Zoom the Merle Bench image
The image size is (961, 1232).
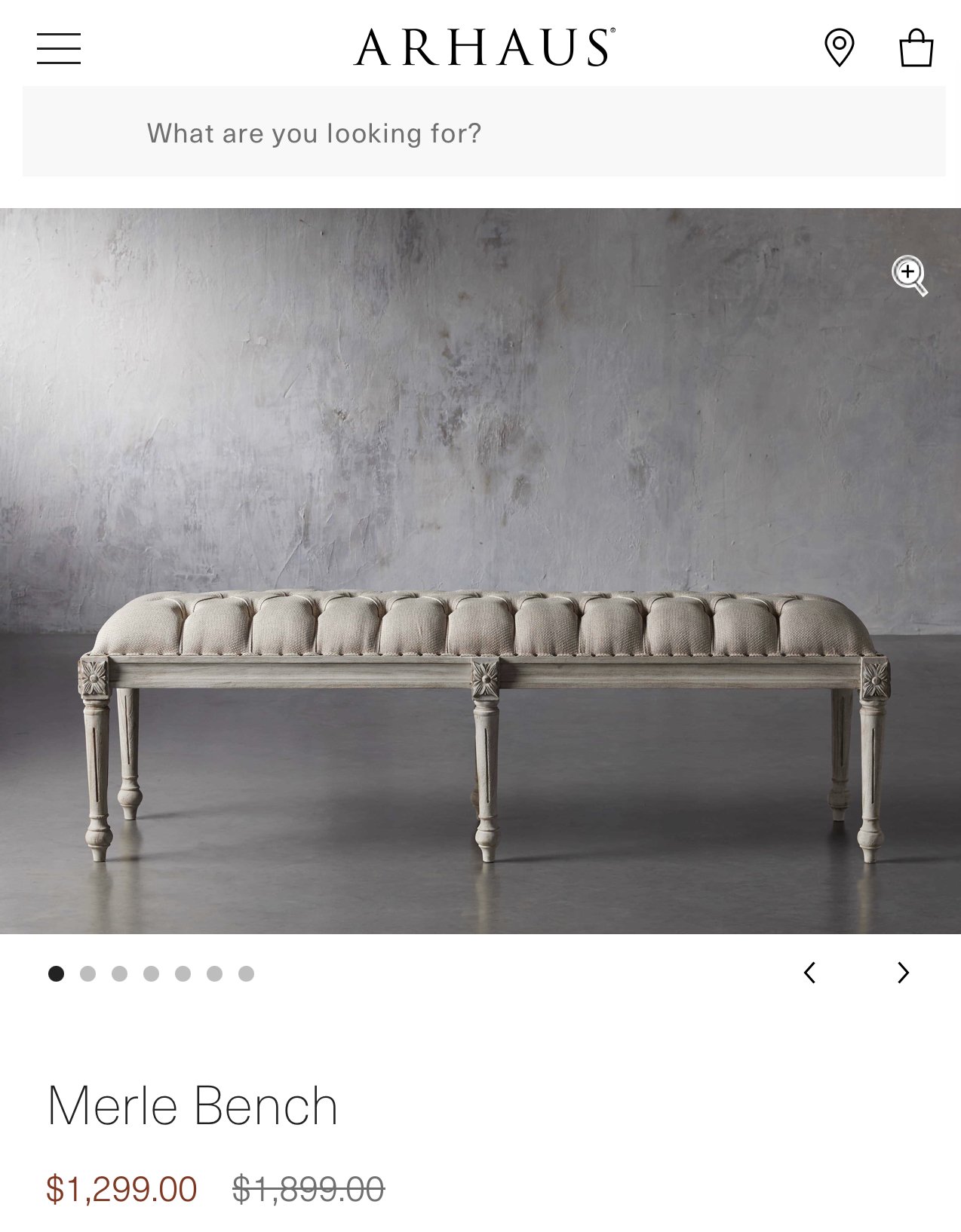[x=910, y=276]
